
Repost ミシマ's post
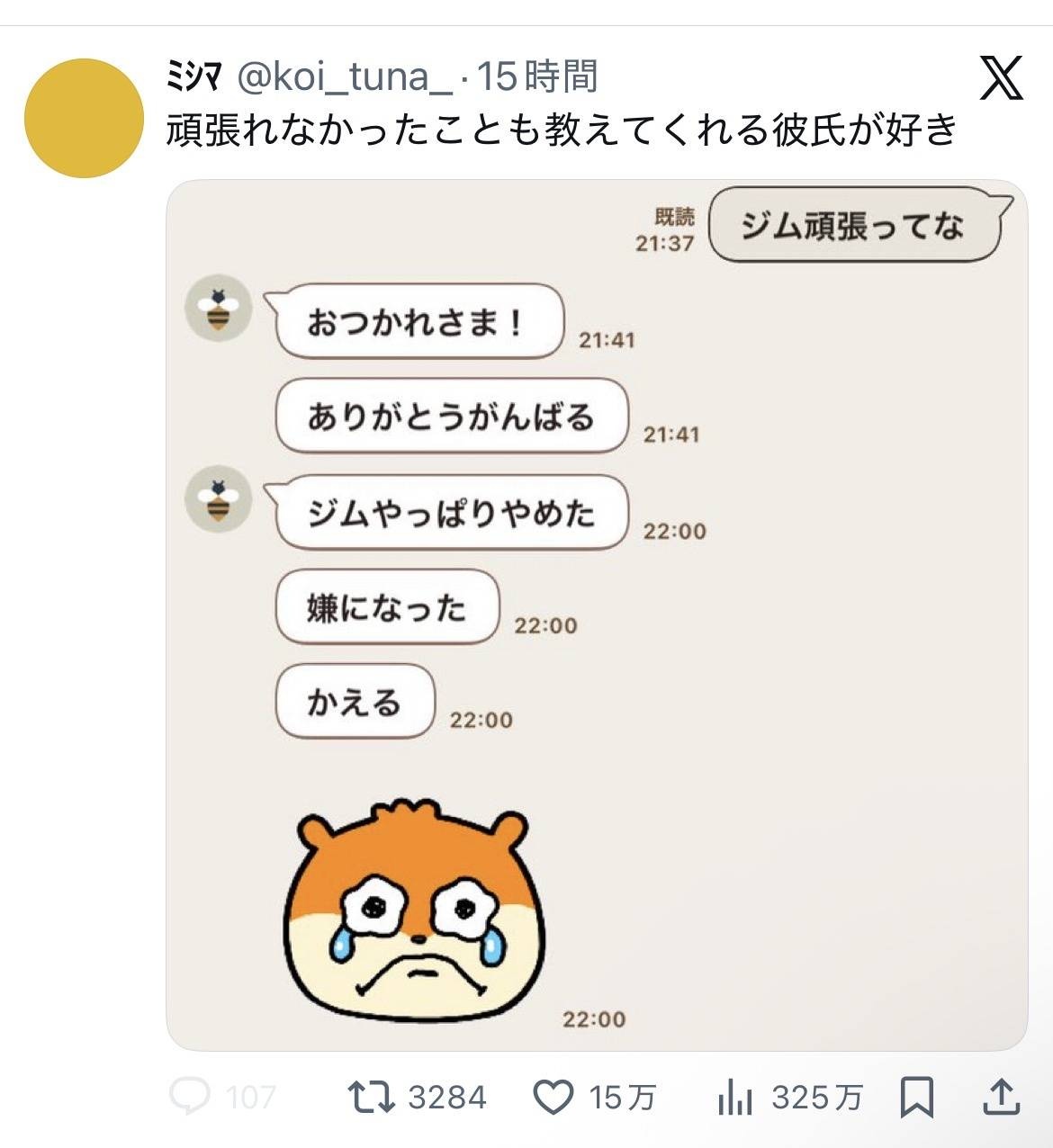[372, 1097]
